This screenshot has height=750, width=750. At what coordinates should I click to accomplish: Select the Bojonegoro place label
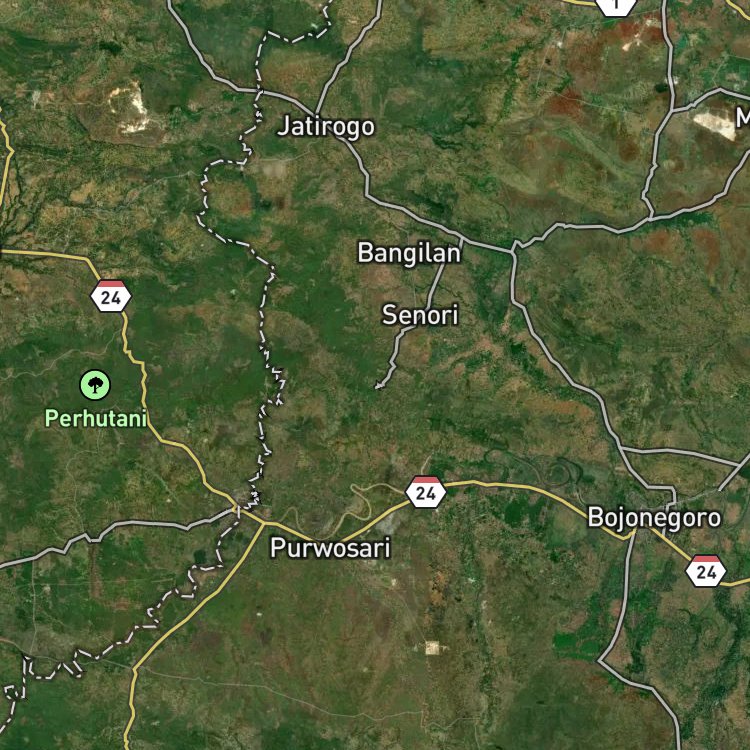654,518
